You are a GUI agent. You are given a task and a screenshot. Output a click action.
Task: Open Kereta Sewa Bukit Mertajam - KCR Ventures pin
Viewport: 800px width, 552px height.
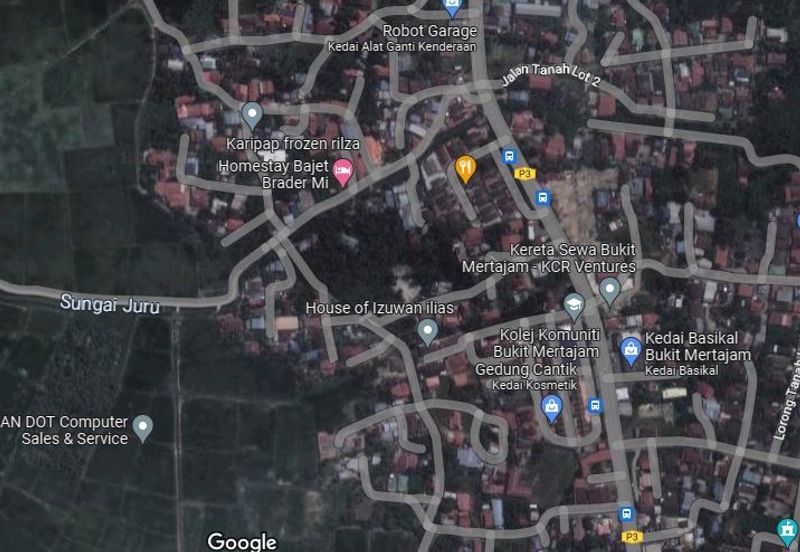coord(610,290)
